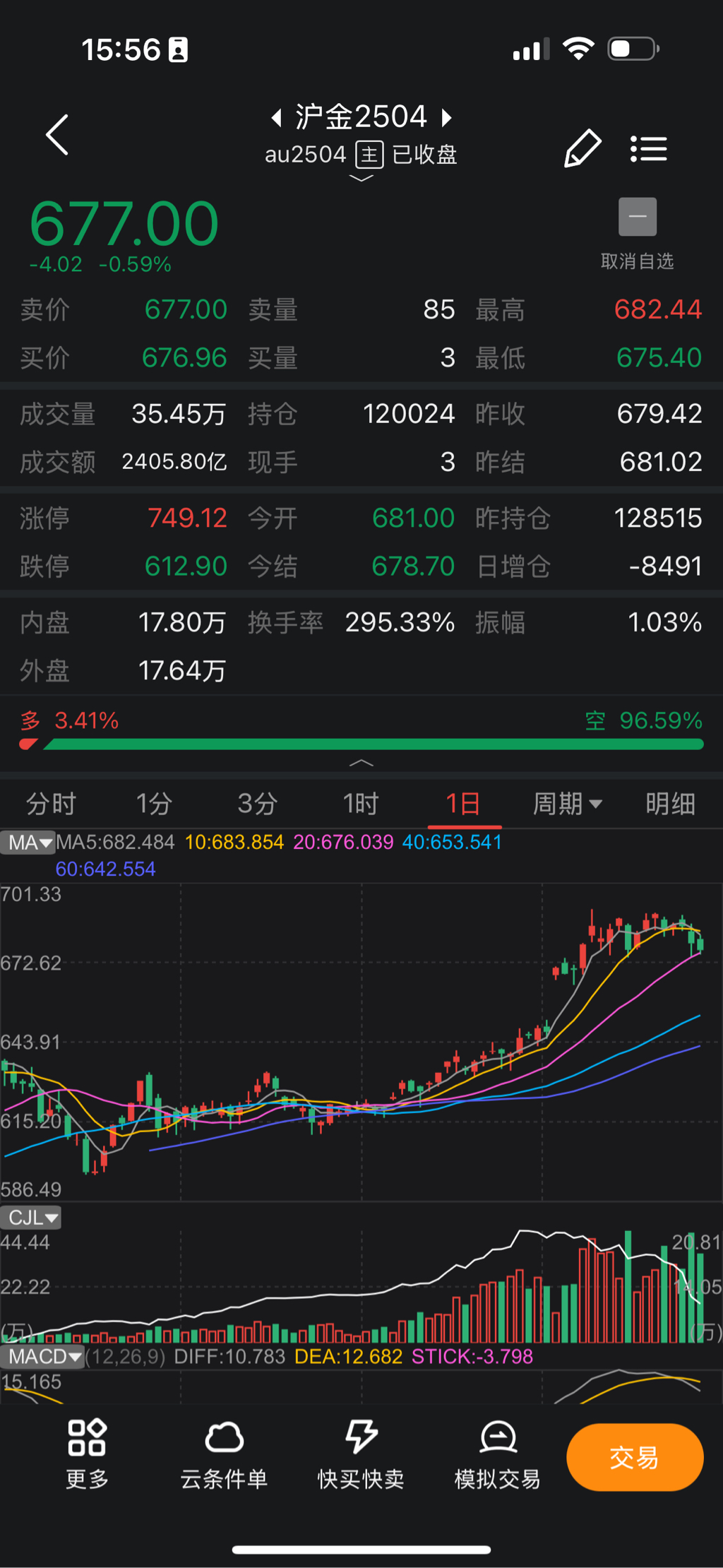Image resolution: width=723 pixels, height=1568 pixels.
Task: Open the 周期 period dropdown
Action: point(567,804)
